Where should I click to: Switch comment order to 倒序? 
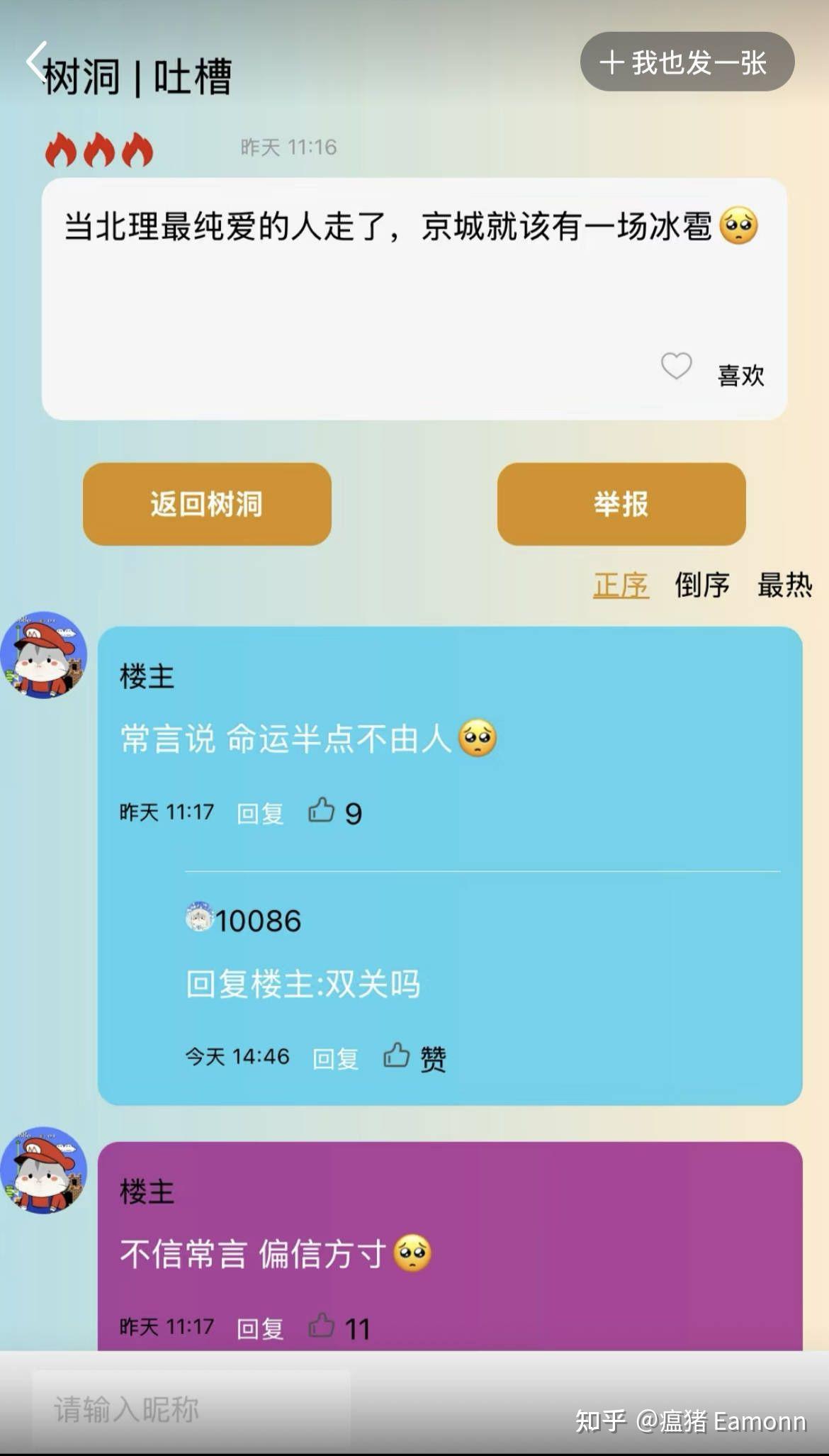701,586
